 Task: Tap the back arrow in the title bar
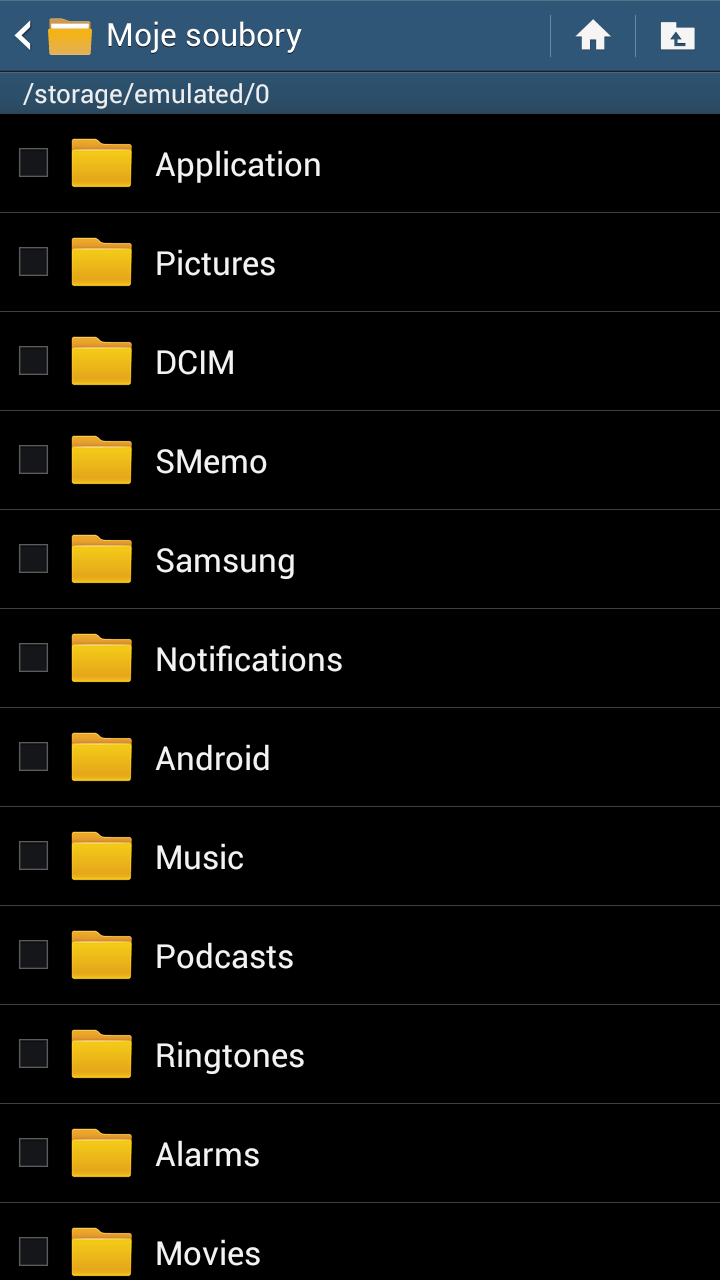tap(22, 35)
